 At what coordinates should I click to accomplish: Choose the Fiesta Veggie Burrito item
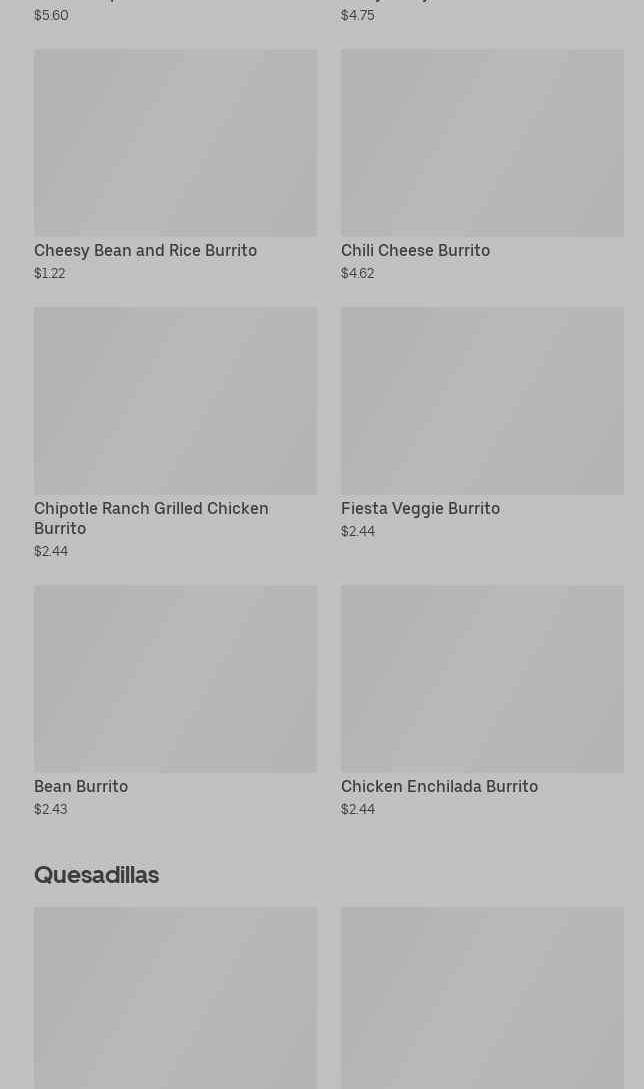482,424
